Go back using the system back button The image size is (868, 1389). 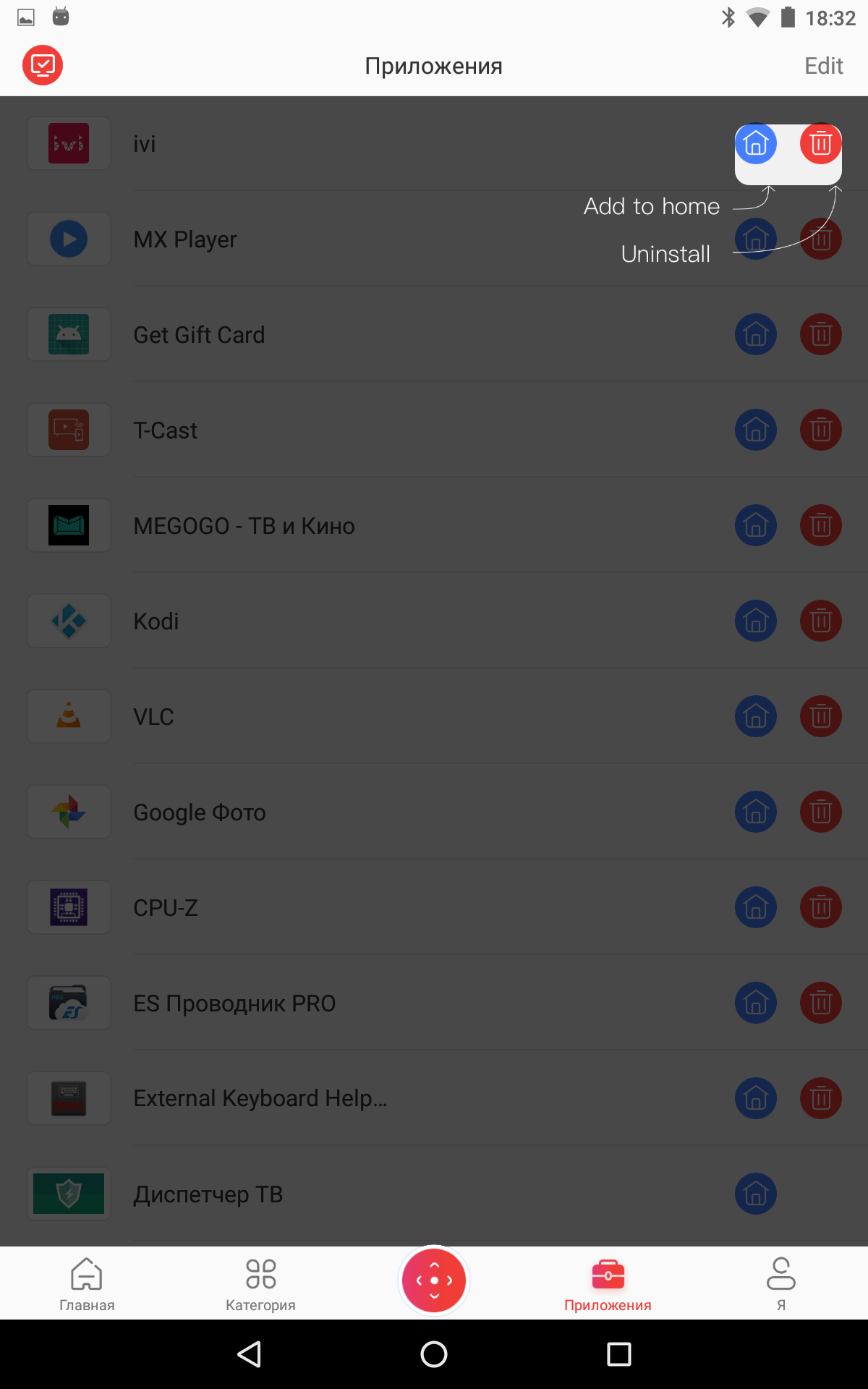(250, 1354)
